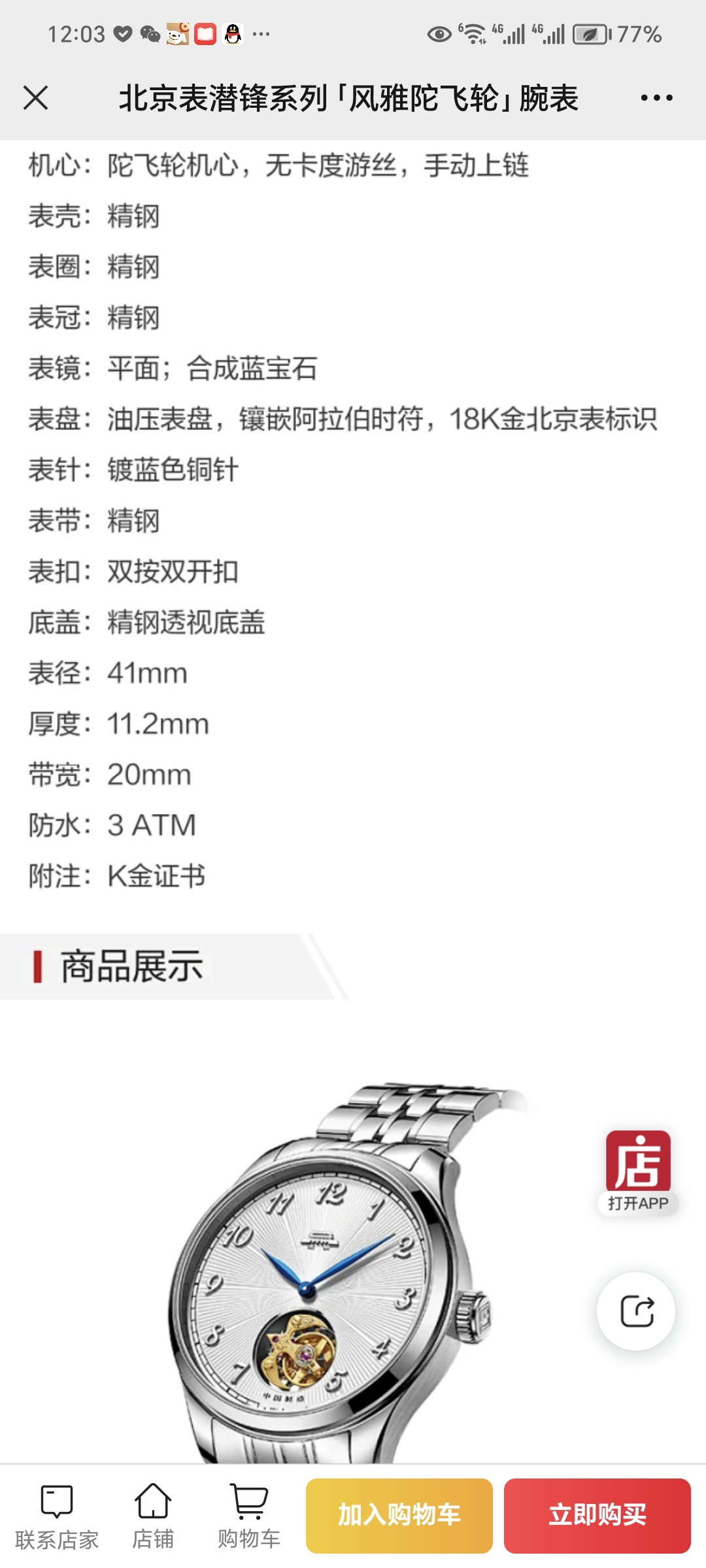This screenshot has width=706, height=1568.
Task: Contact the store via 联系店家
Action: click(x=57, y=1517)
